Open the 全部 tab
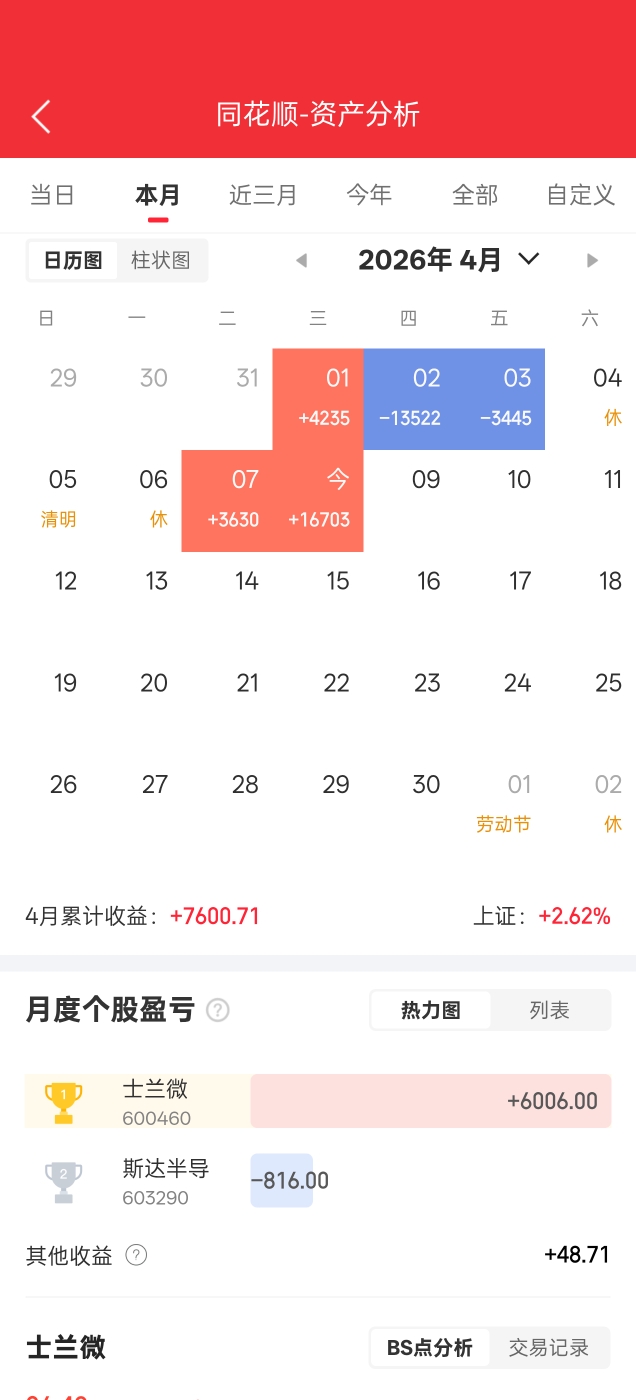This screenshot has height=1400, width=636. (474, 195)
